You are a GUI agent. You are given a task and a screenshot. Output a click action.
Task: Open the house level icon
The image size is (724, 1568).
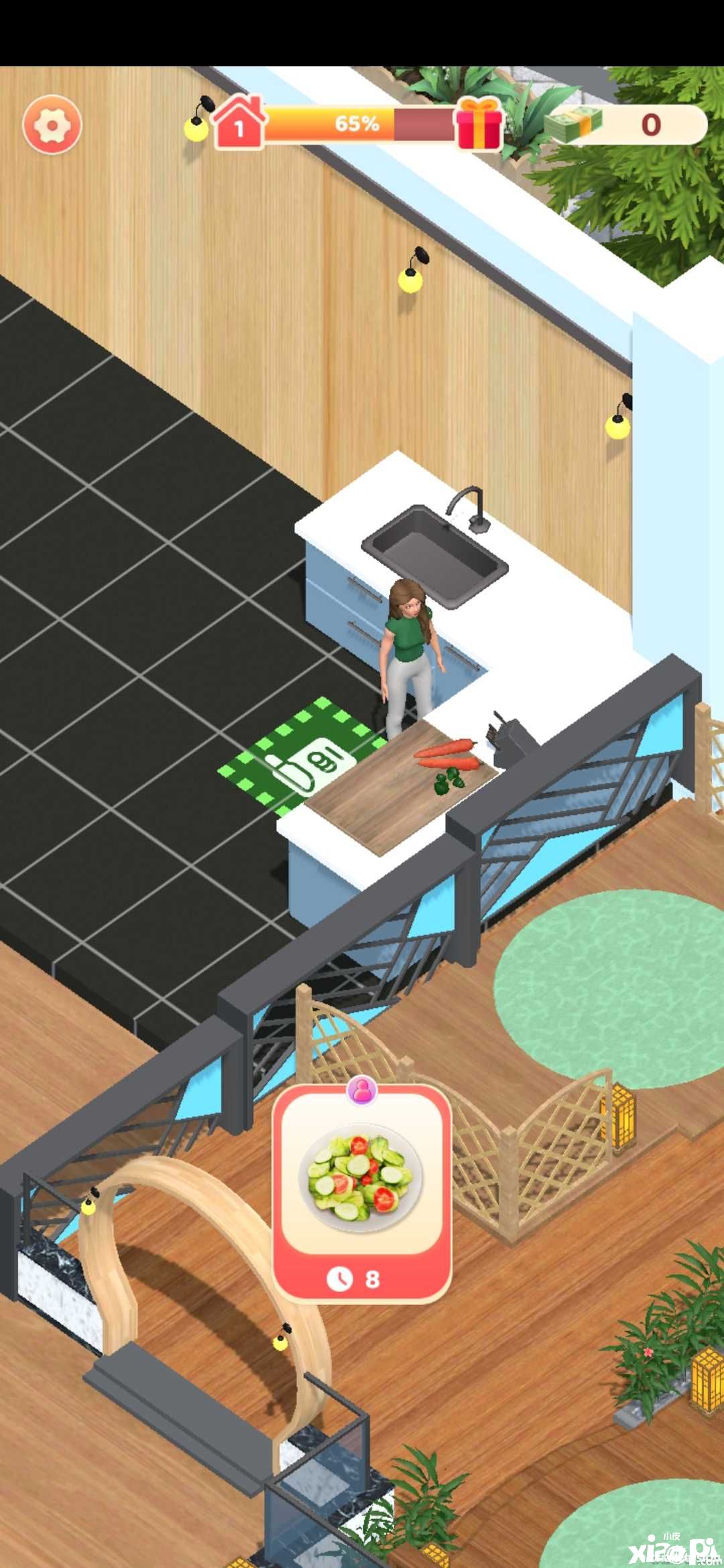pyautogui.click(x=239, y=122)
